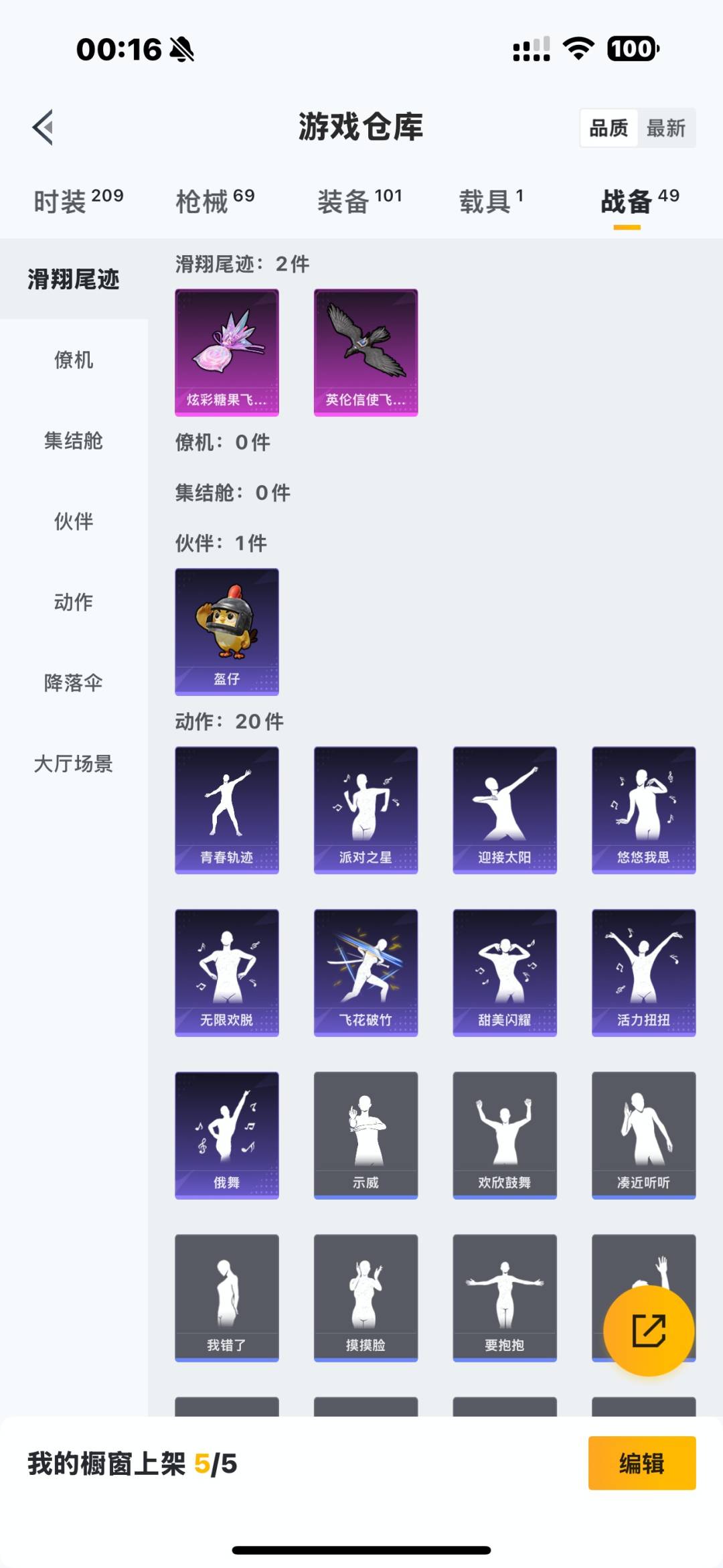This screenshot has height=1568, width=723.
Task: Sort by 品质 (quality)
Action: tap(609, 128)
